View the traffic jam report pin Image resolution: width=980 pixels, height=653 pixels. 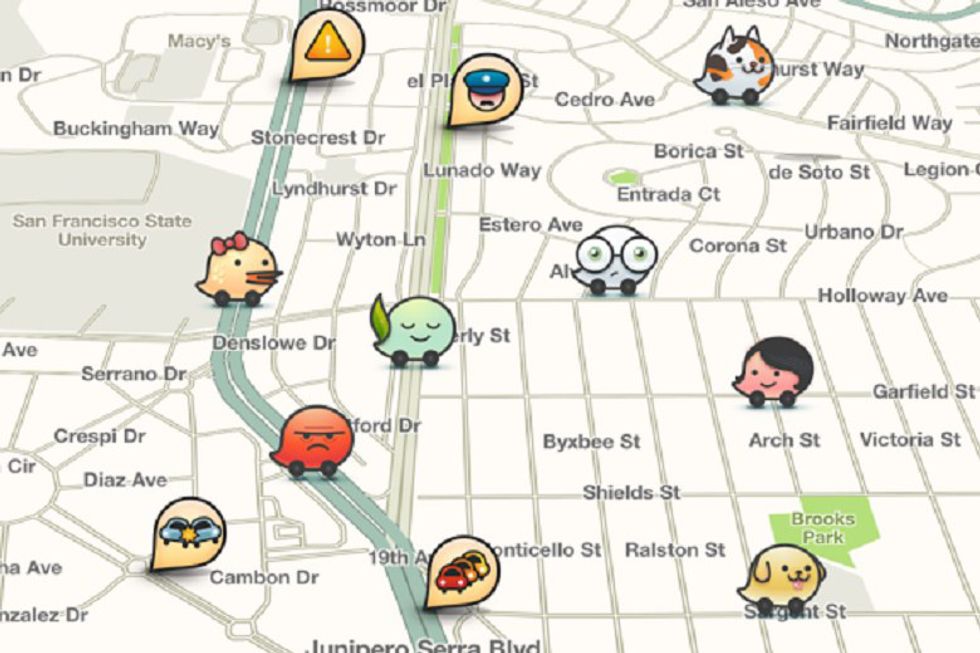click(460, 574)
